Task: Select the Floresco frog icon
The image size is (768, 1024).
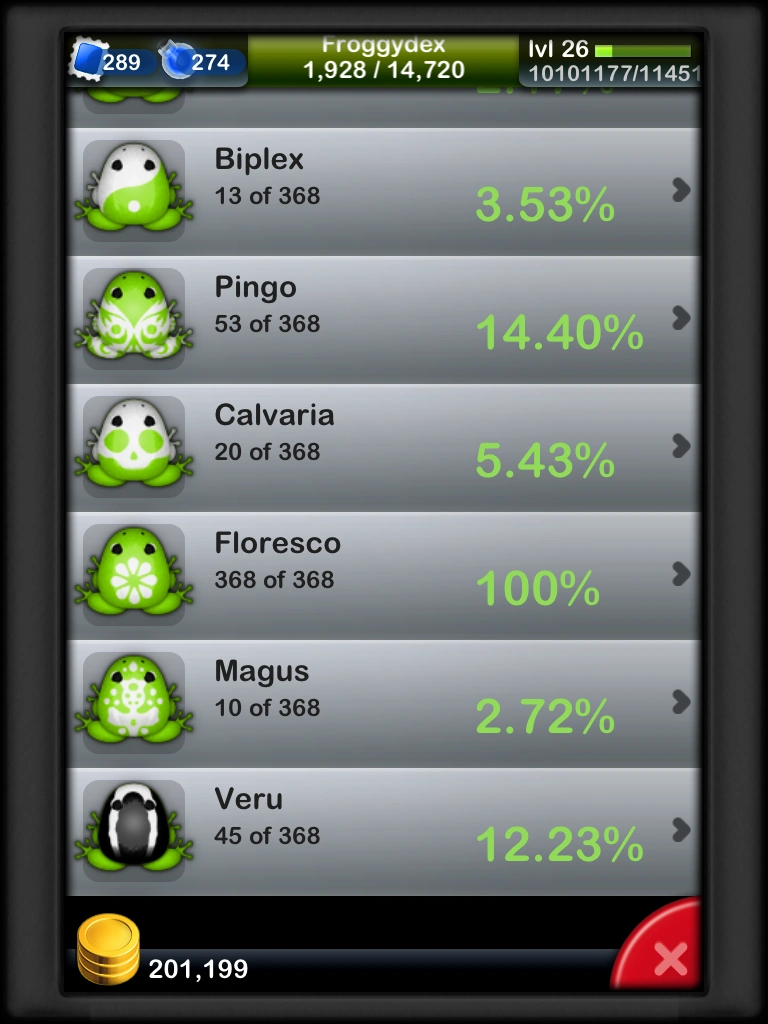Action: (x=131, y=574)
